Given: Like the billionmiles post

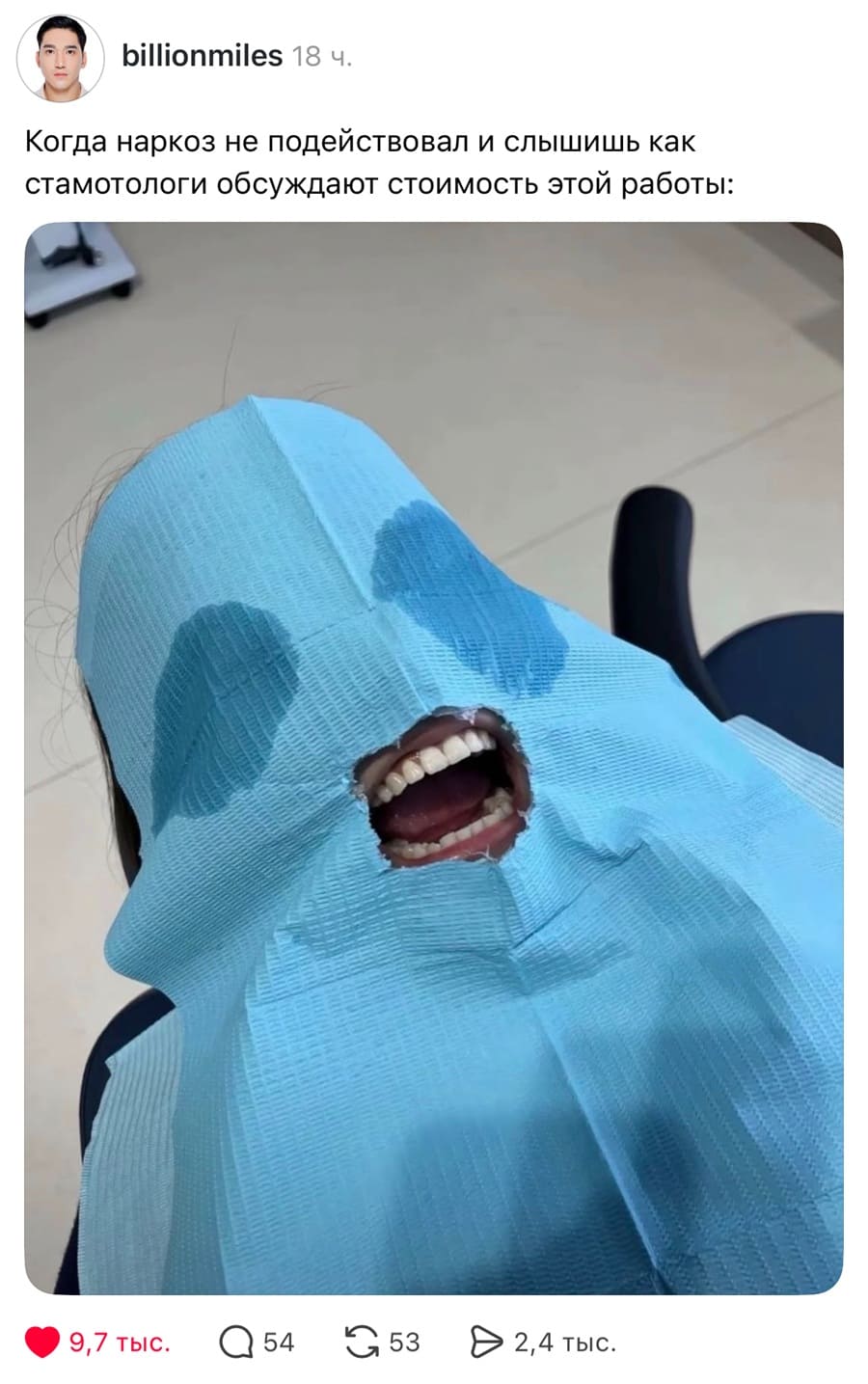Looking at the screenshot, I should pos(41,1342).
